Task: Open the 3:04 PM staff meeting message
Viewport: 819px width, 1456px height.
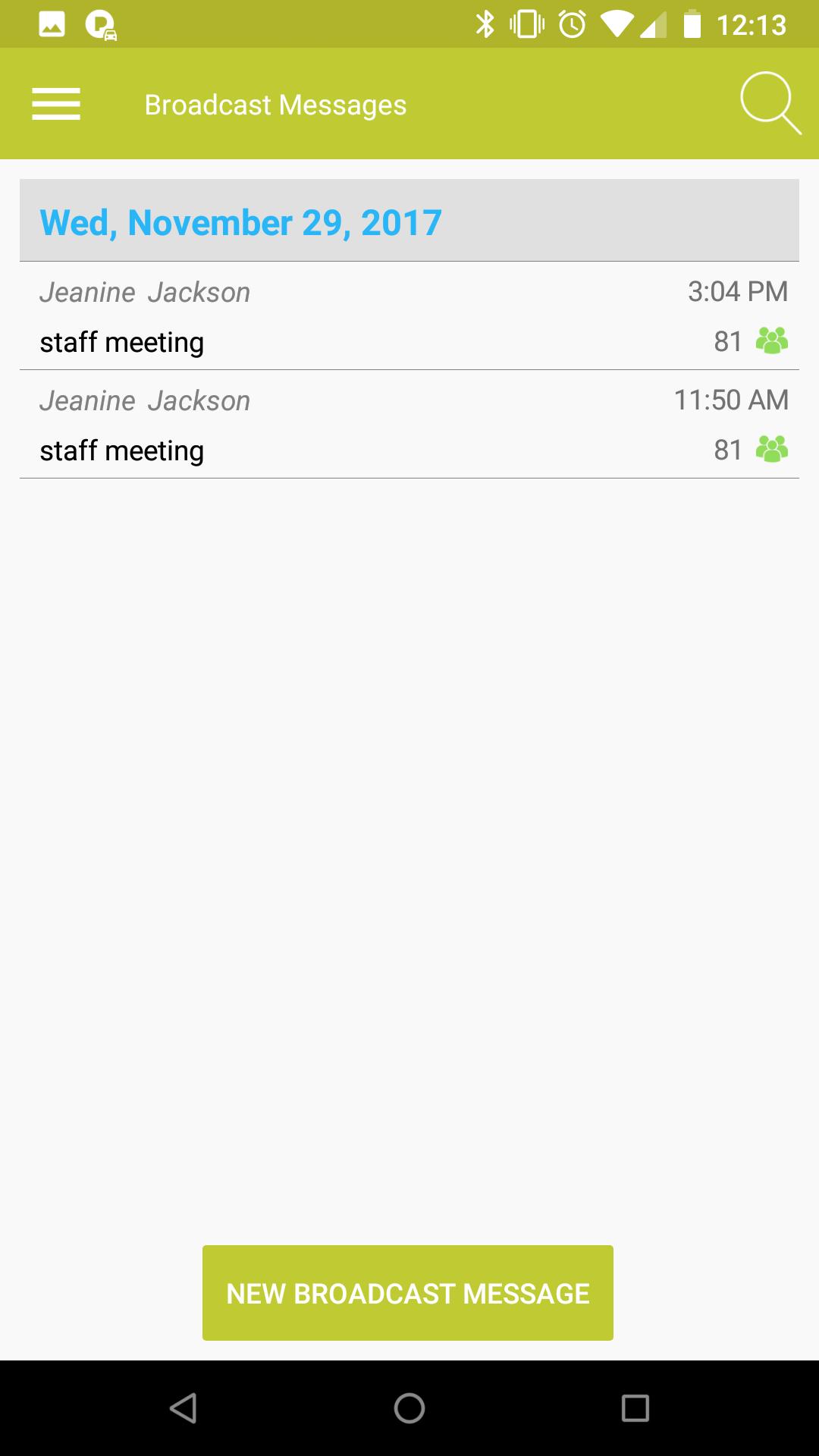Action: 409,316
